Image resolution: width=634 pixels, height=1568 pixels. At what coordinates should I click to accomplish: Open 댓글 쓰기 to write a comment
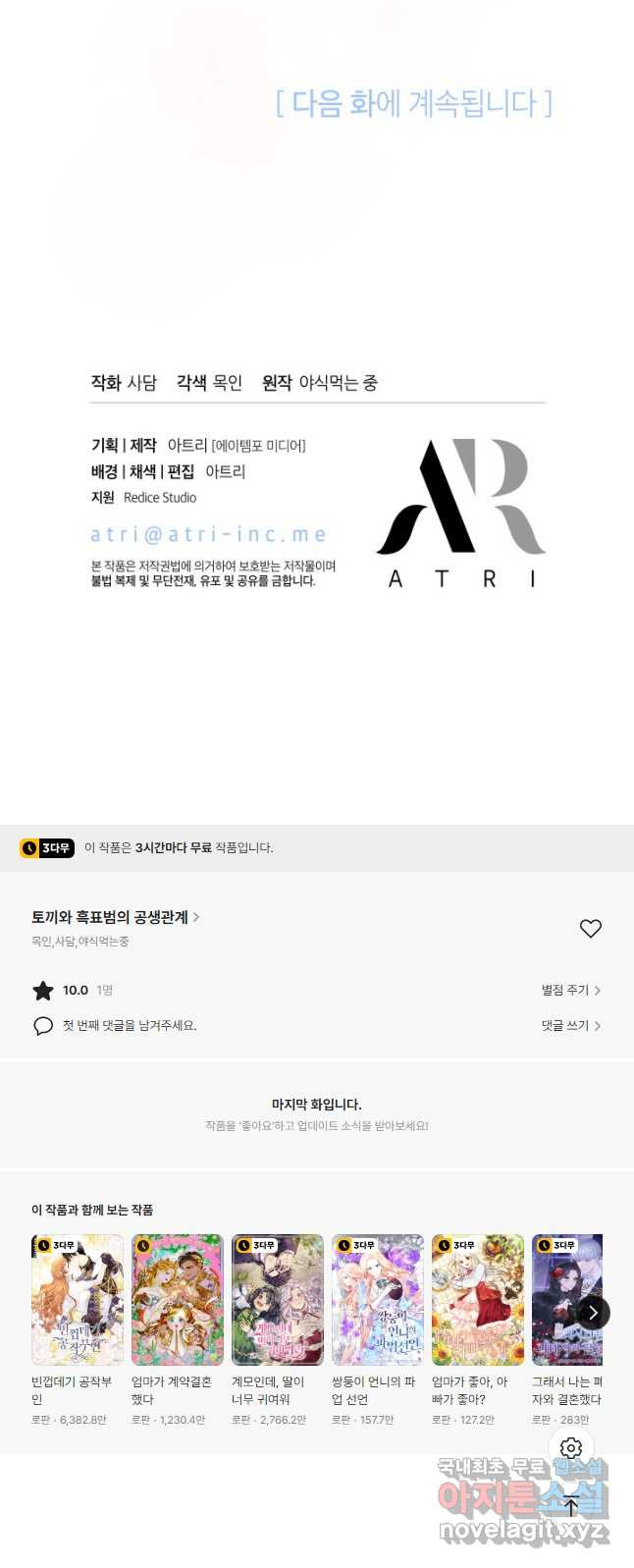click(570, 1025)
